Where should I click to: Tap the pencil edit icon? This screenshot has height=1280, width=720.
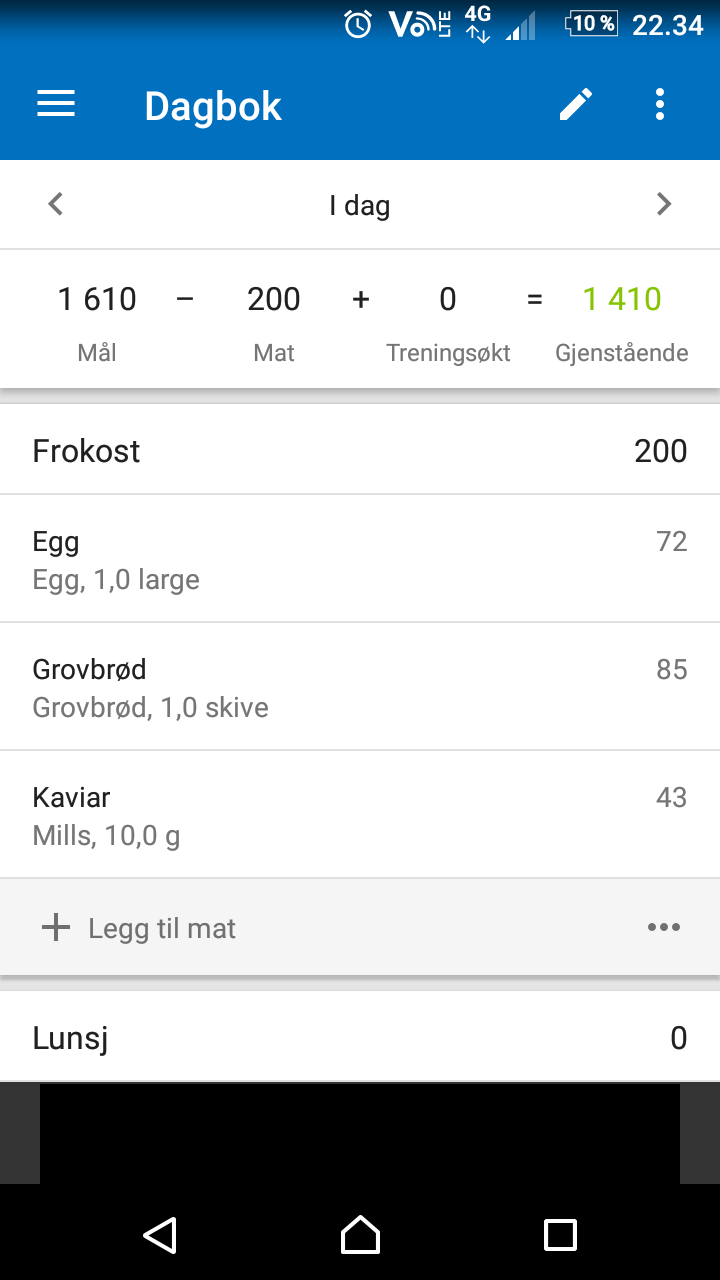click(x=575, y=104)
